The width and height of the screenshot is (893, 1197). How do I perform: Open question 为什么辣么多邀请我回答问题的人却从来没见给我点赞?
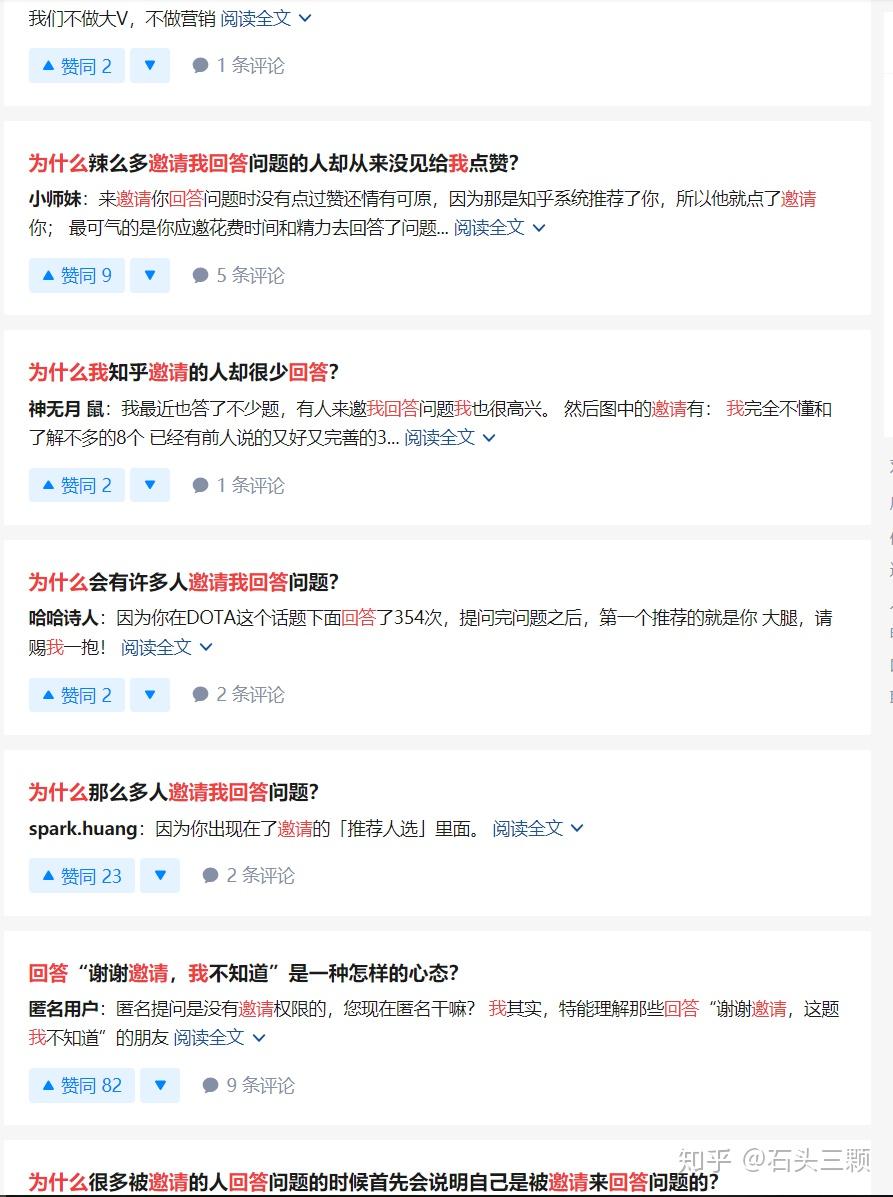273,163
